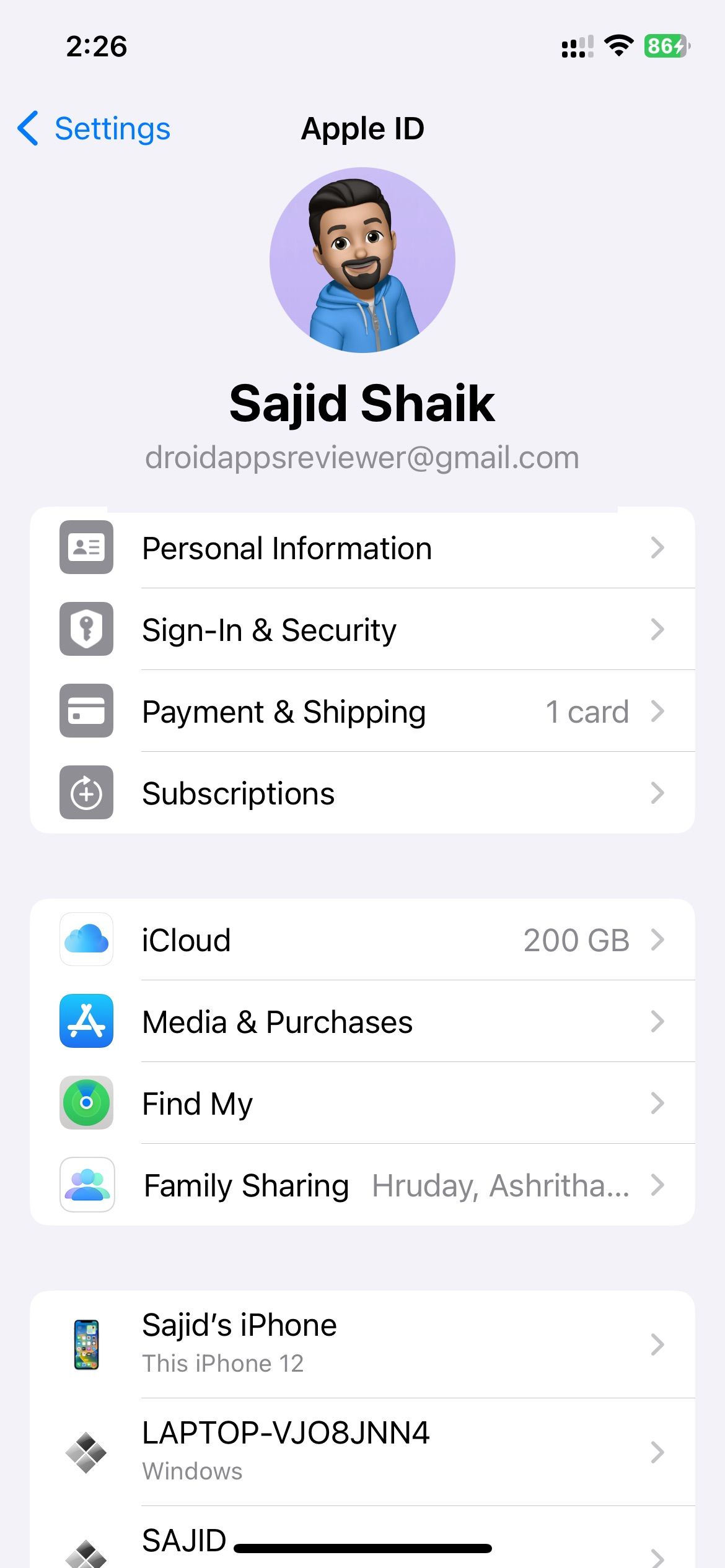Tap Sajid Shaik's Memoji profile picture
725x1568 pixels.
coord(362,260)
